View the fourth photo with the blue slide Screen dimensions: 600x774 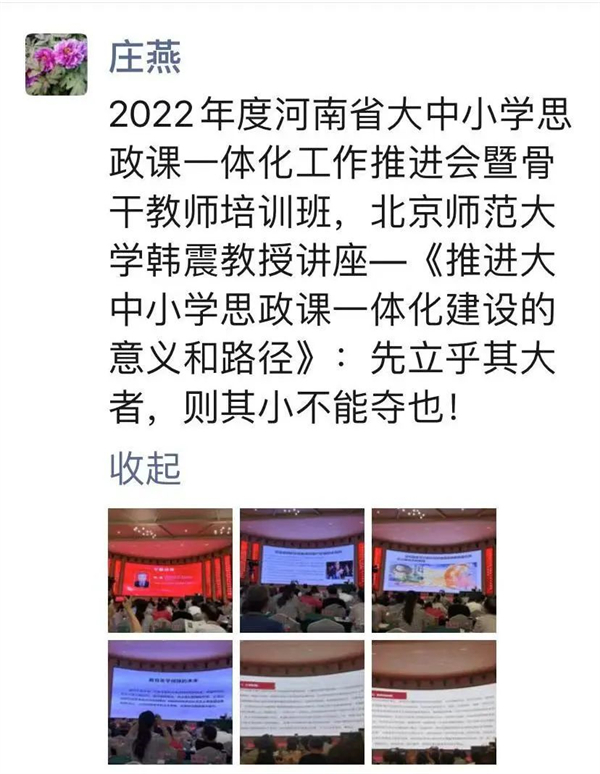pyautogui.click(x=170, y=701)
